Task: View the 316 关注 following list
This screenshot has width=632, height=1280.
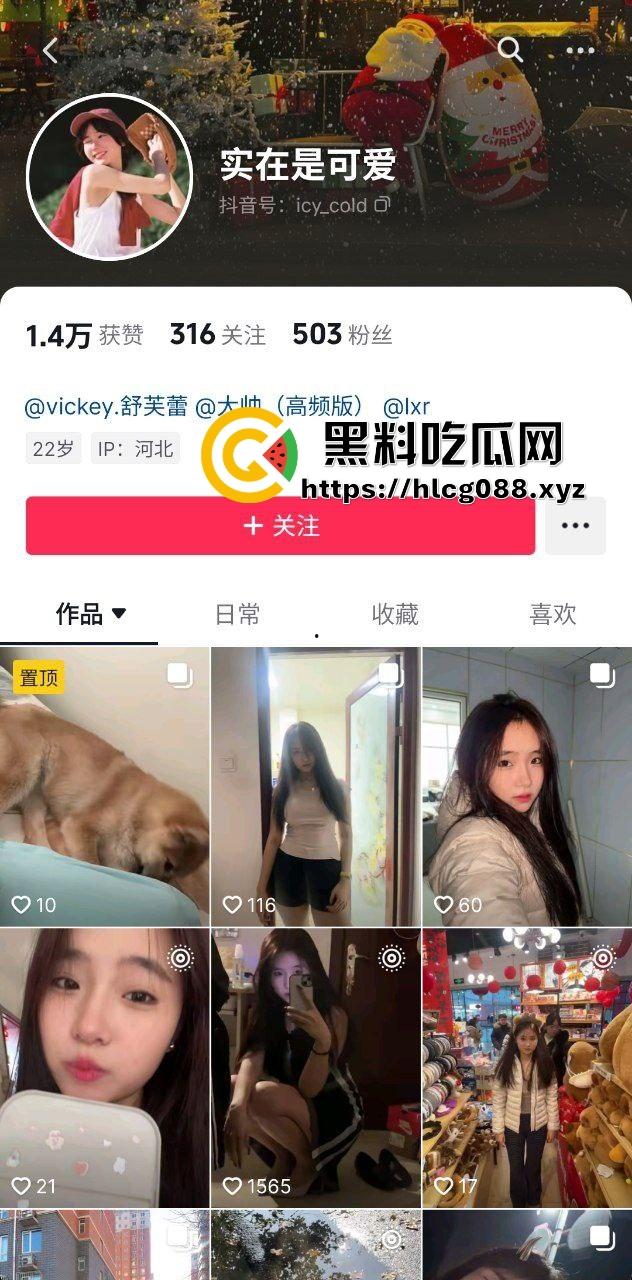Action: tap(218, 335)
